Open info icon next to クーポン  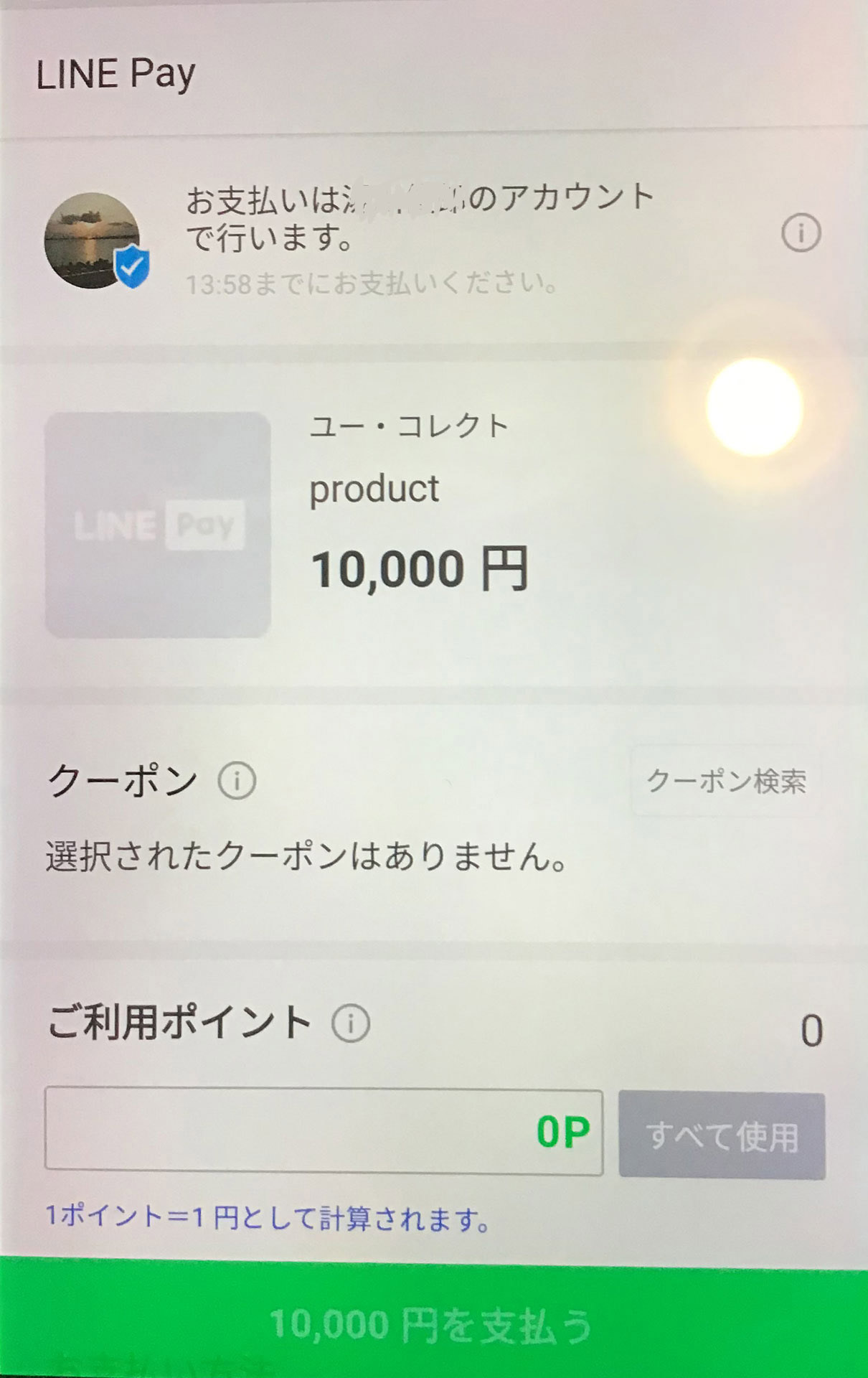tap(237, 781)
